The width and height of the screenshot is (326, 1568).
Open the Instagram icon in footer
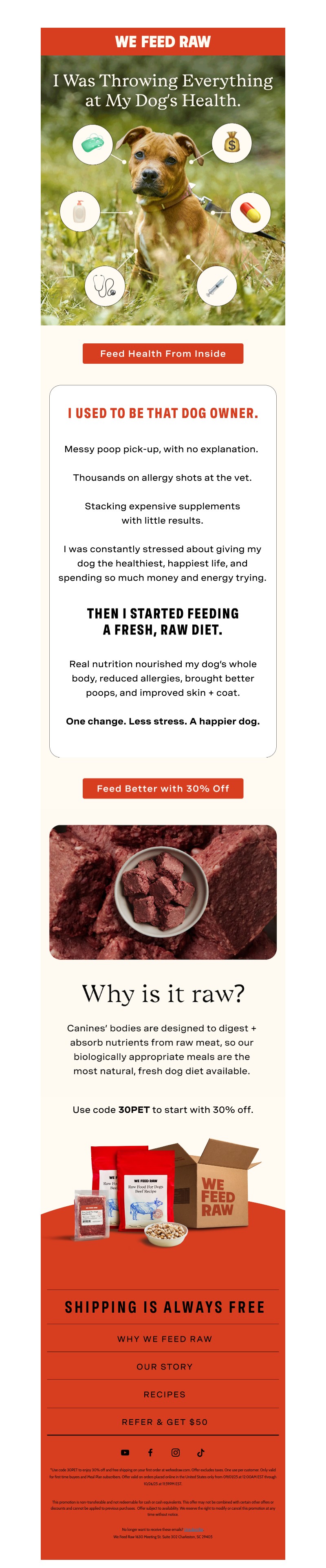(x=175, y=1452)
